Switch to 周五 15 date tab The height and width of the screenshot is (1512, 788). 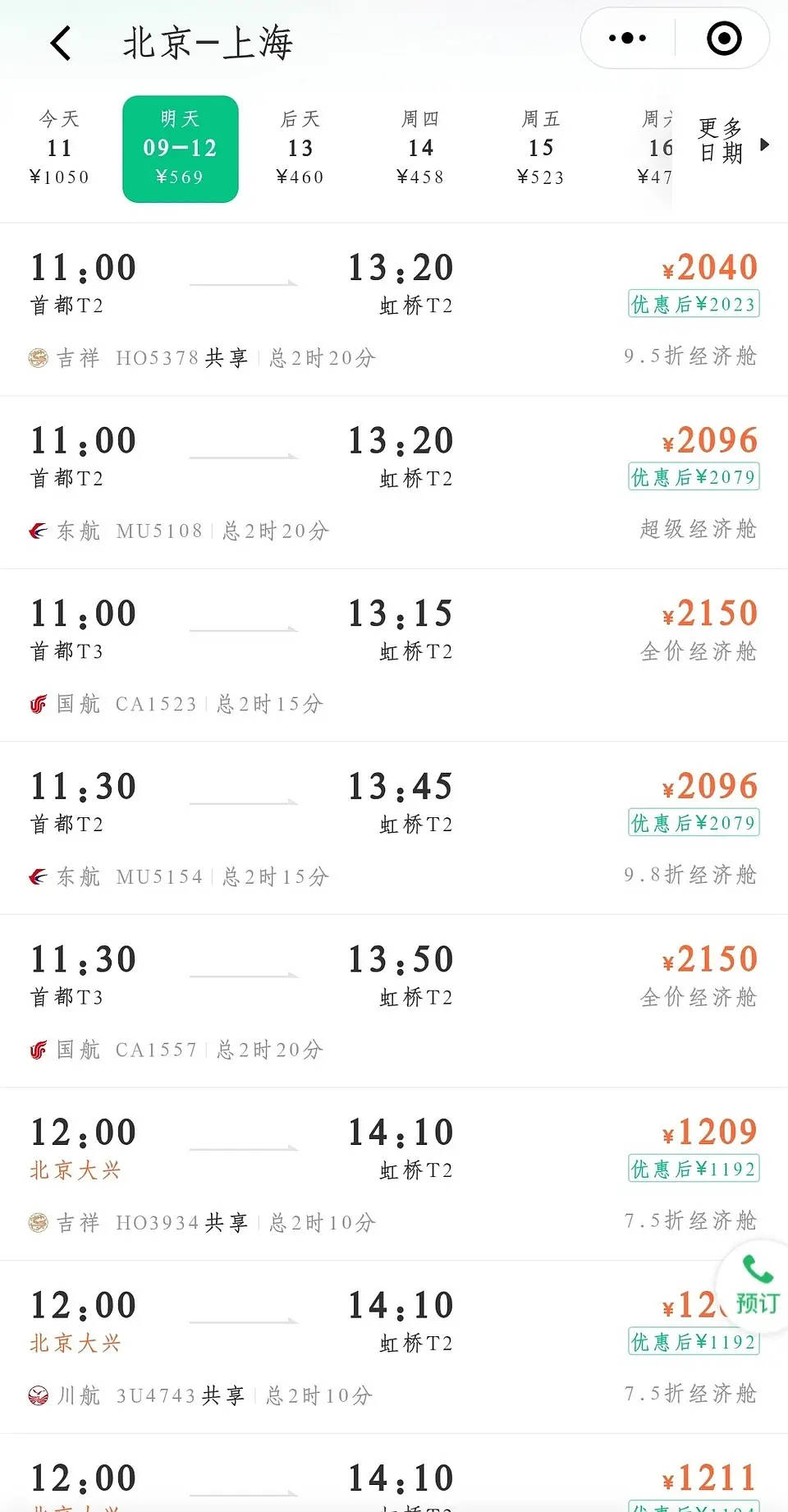pos(541,149)
